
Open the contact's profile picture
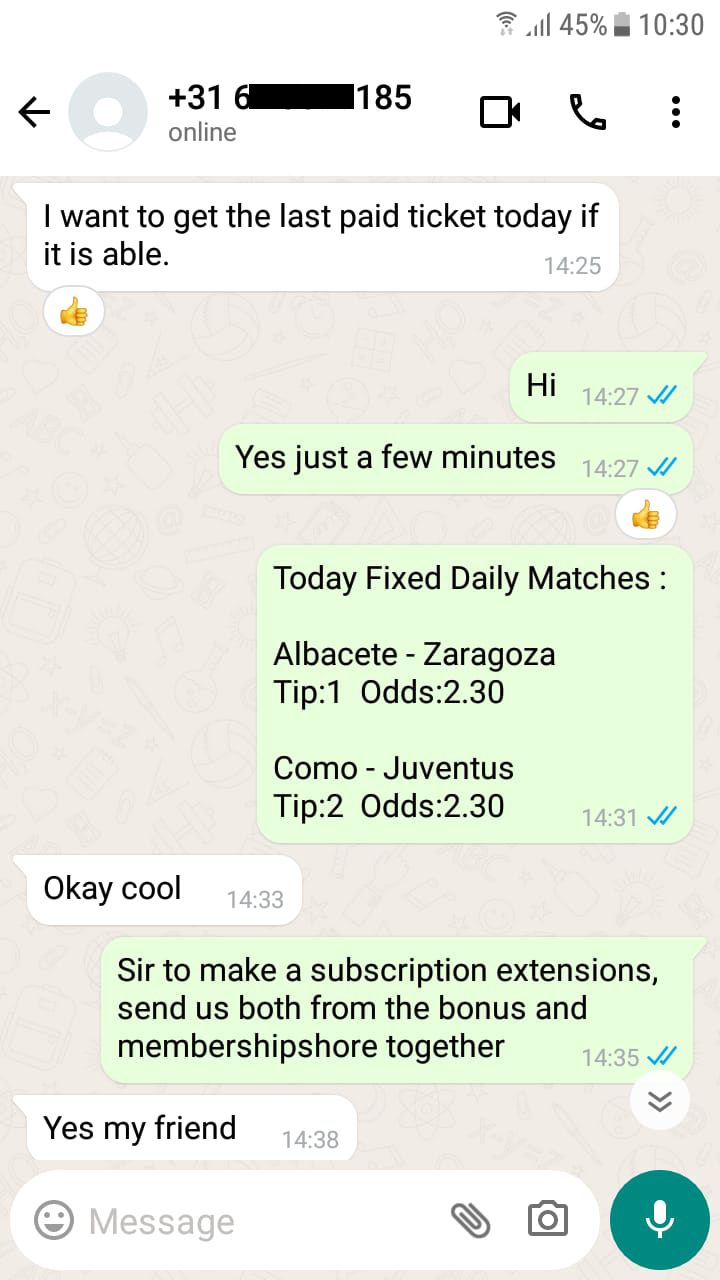coord(108,112)
